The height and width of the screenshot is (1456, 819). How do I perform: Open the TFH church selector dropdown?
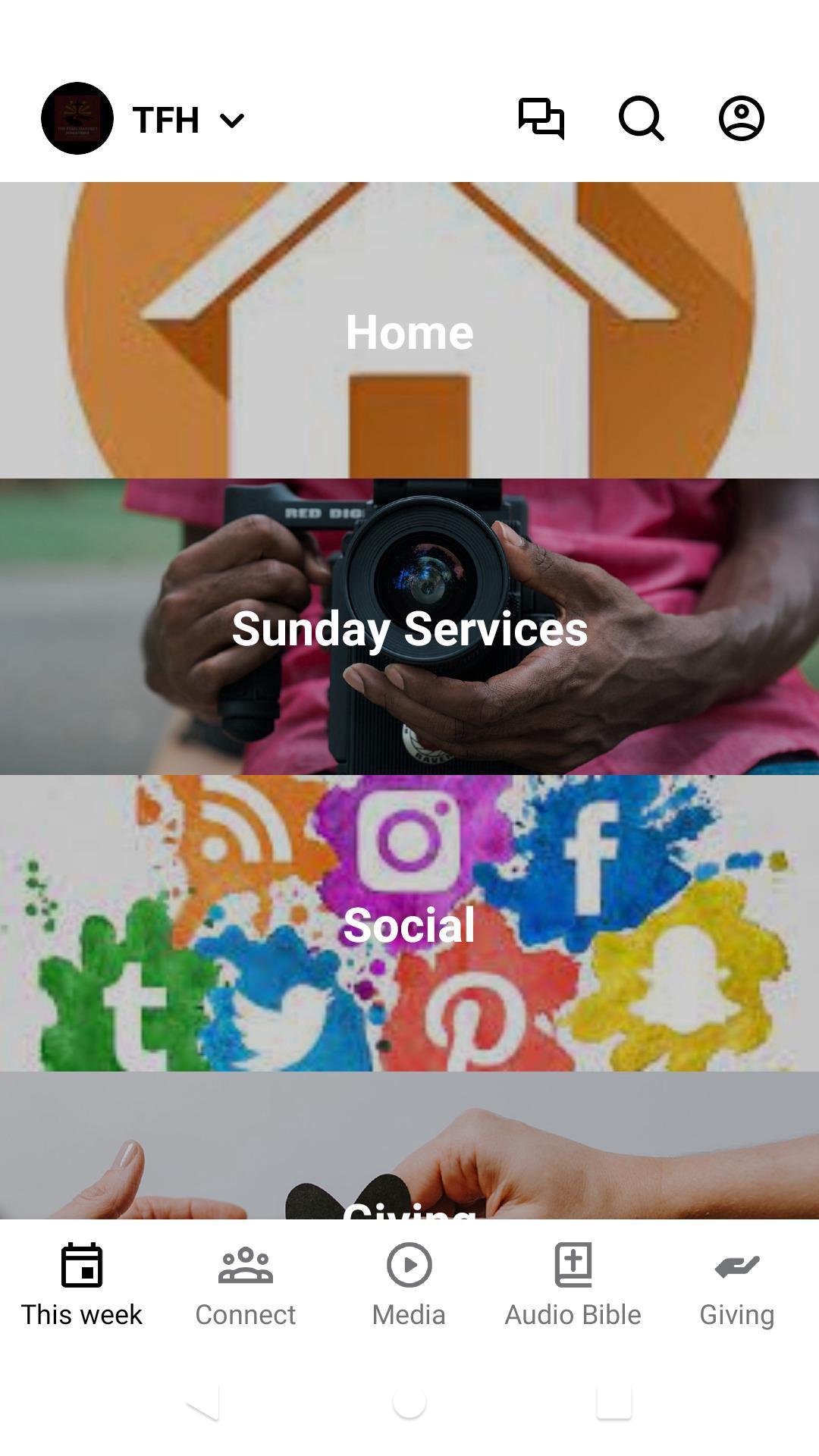pyautogui.click(x=187, y=120)
